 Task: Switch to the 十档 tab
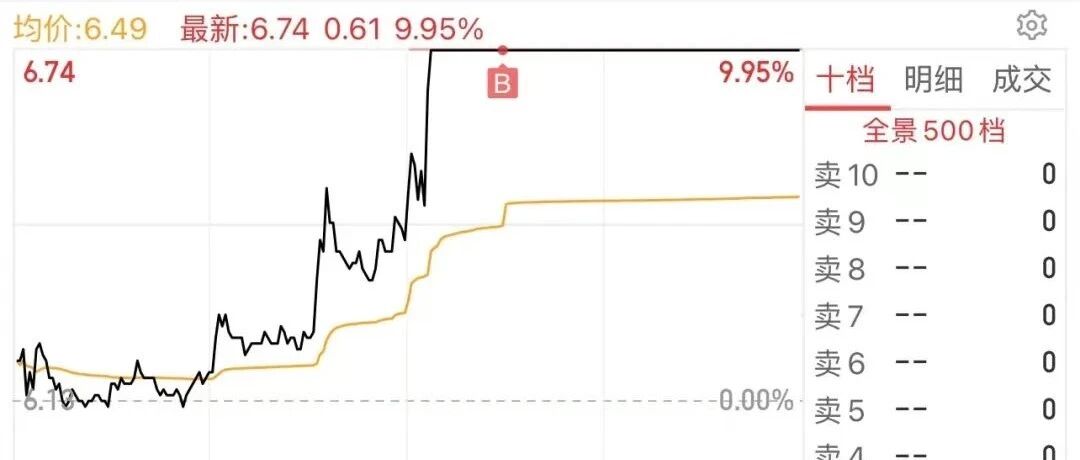tap(846, 81)
